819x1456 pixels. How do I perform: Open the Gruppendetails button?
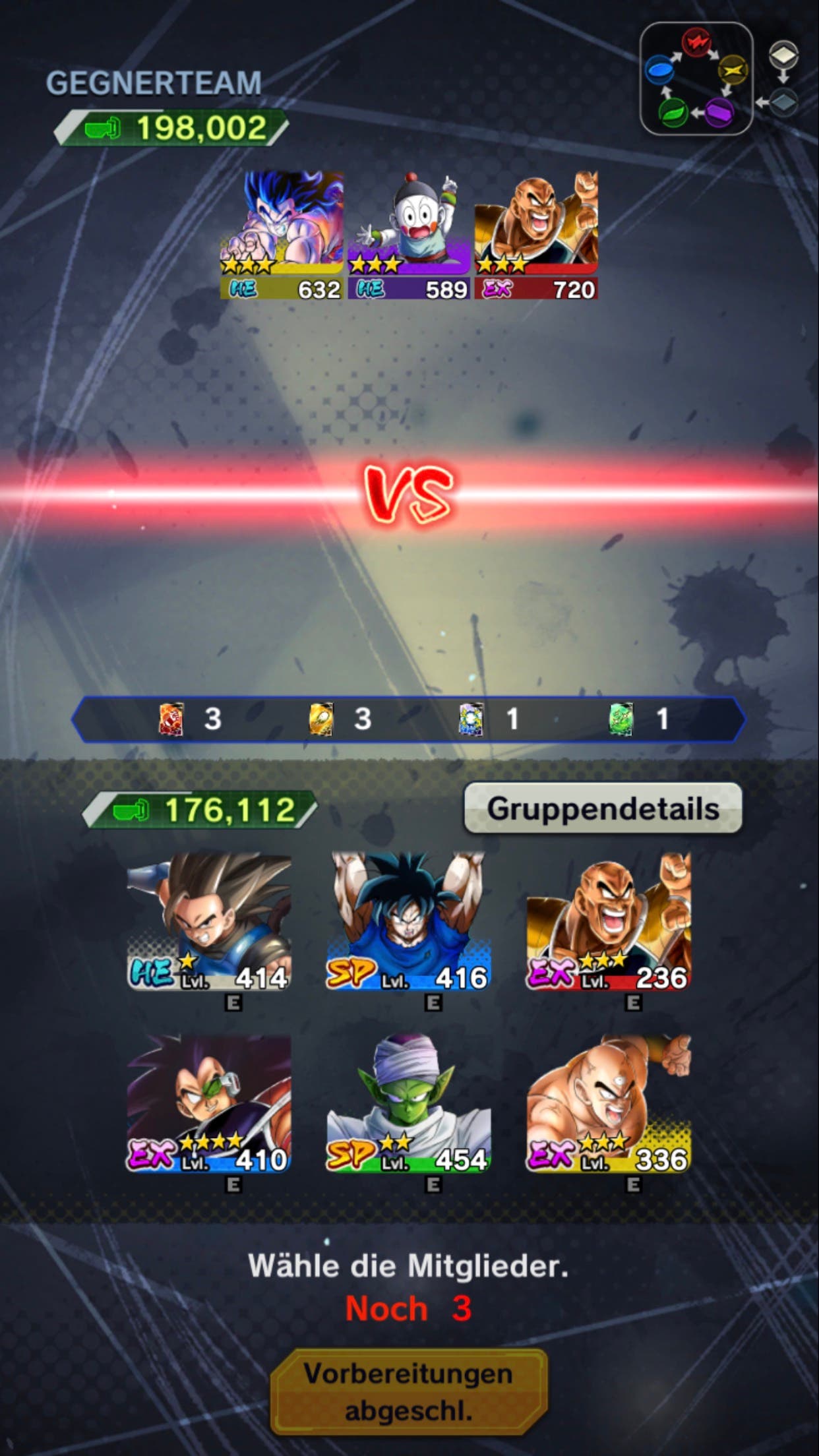pyautogui.click(x=603, y=808)
